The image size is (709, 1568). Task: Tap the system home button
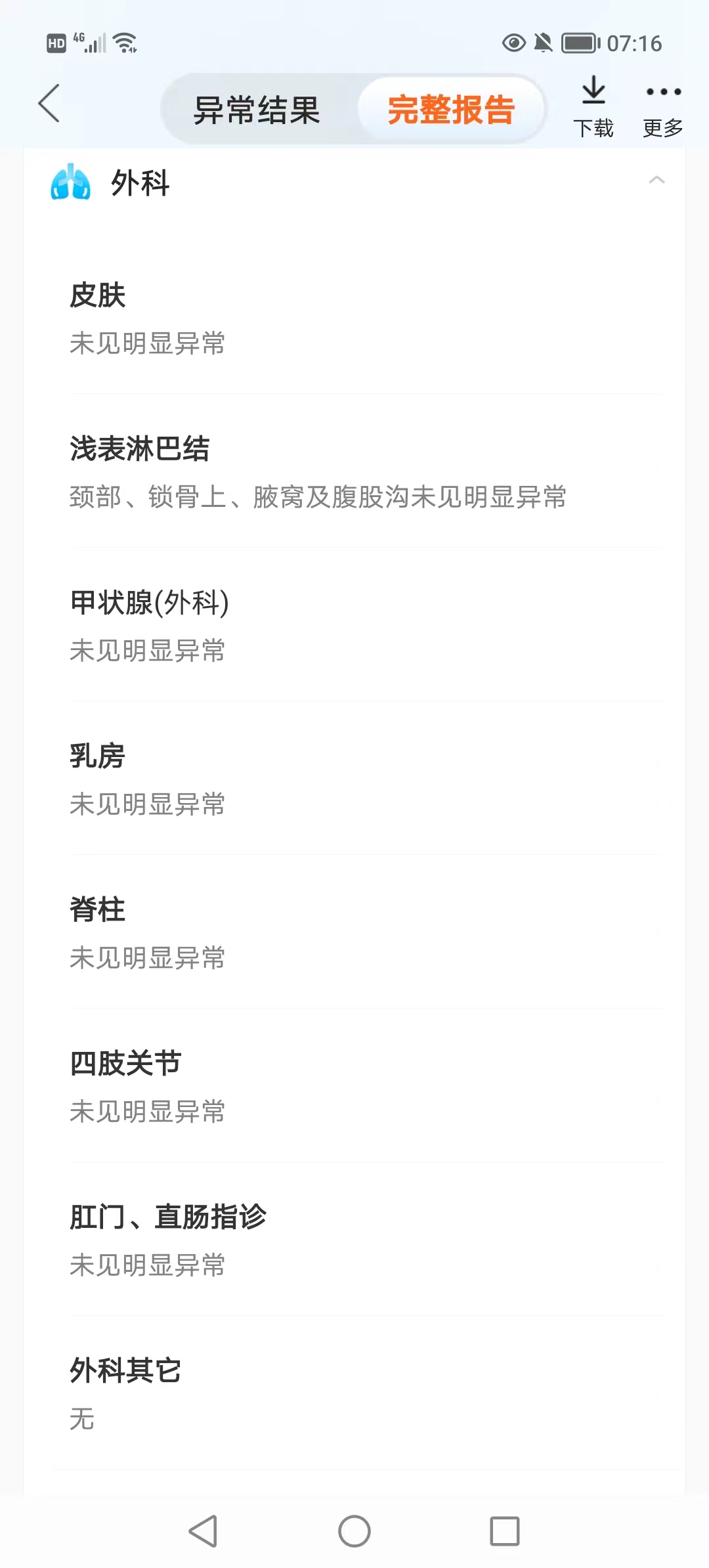tap(354, 1531)
